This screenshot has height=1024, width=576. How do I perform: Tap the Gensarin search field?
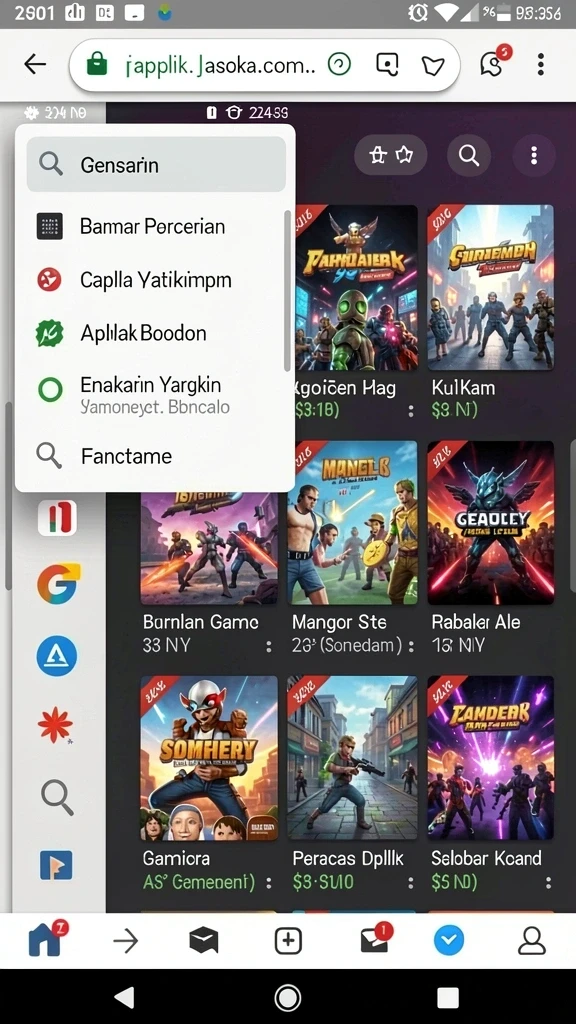point(156,165)
